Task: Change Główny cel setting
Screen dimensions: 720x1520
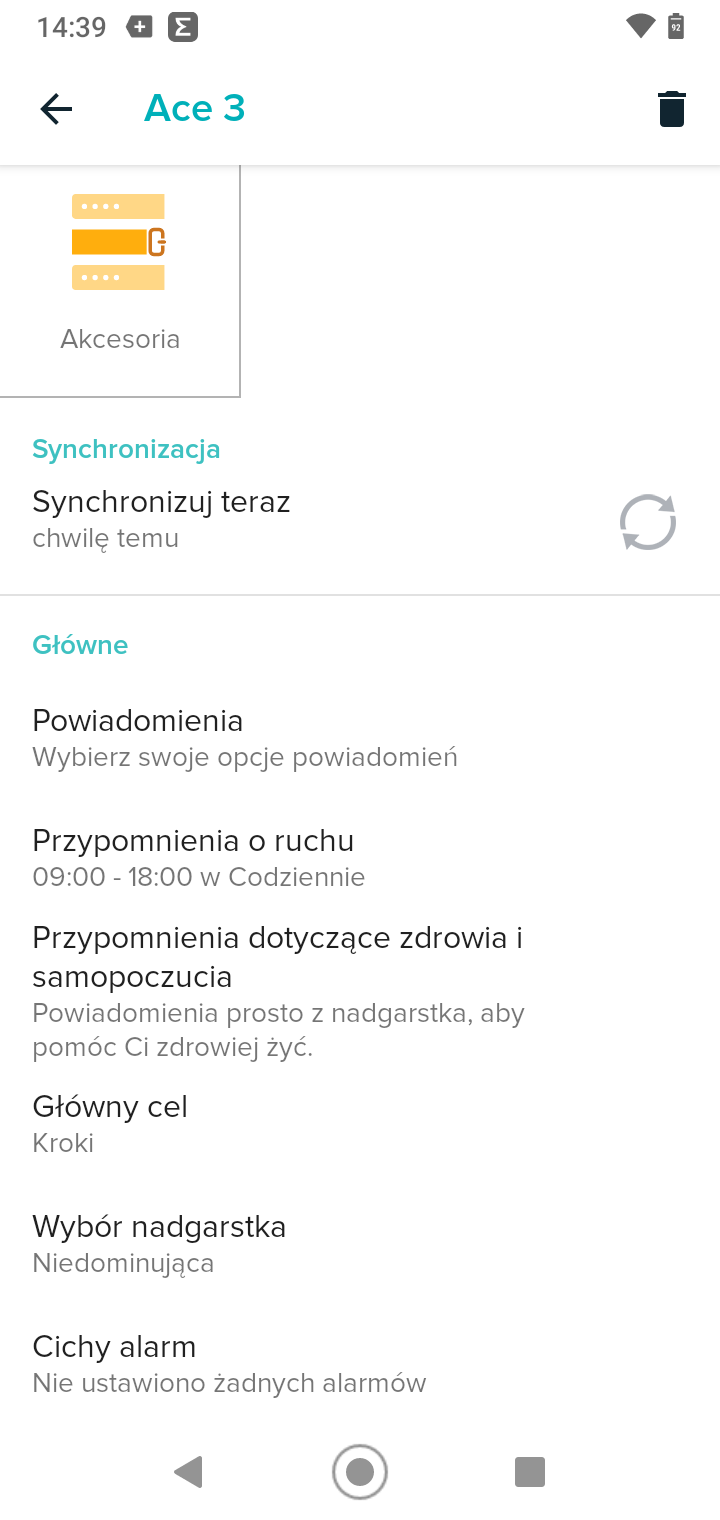Action: click(360, 1124)
